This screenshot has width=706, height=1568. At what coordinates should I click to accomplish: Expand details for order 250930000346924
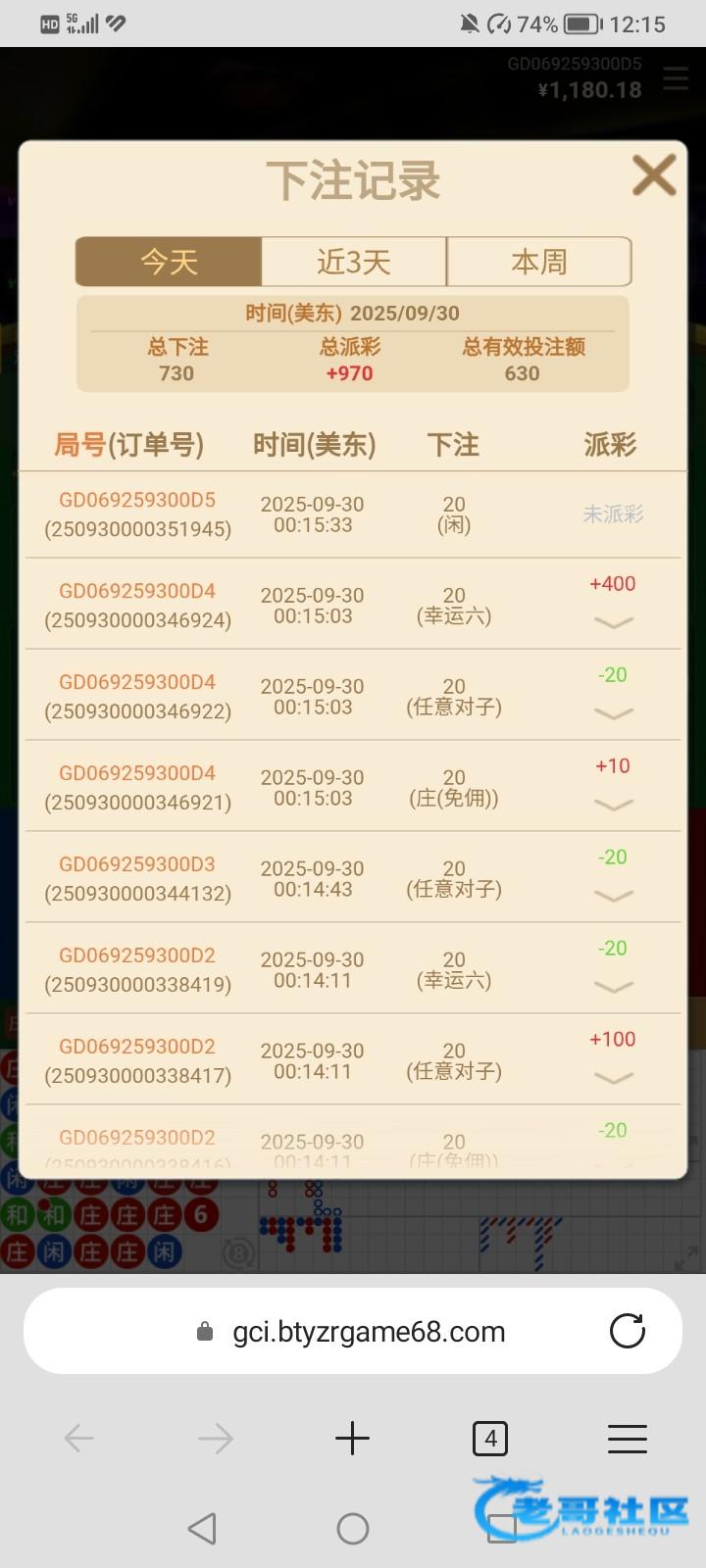click(614, 622)
